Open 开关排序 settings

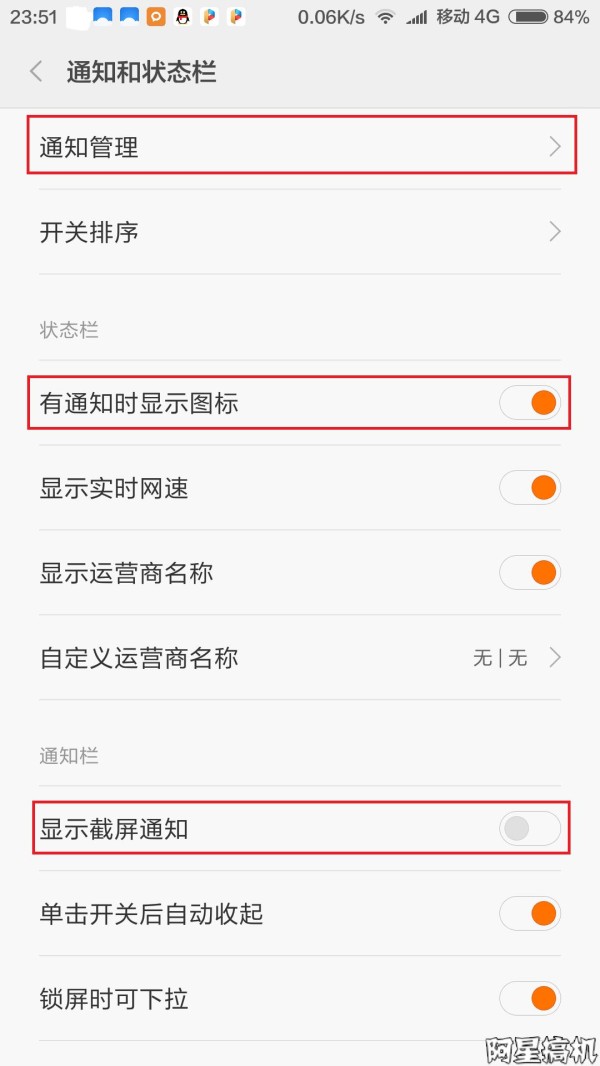point(300,232)
